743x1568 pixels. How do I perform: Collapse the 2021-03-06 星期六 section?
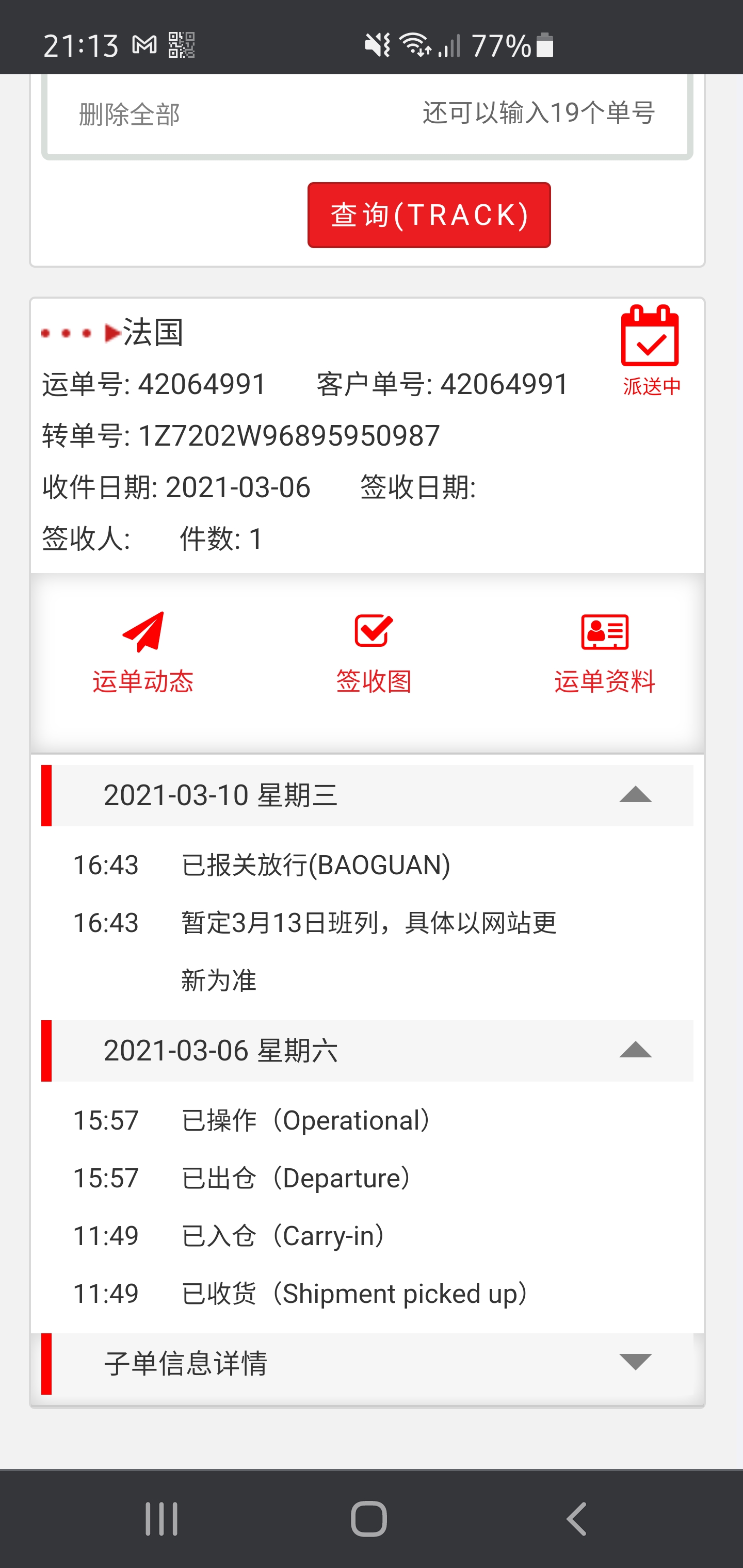click(367, 1051)
